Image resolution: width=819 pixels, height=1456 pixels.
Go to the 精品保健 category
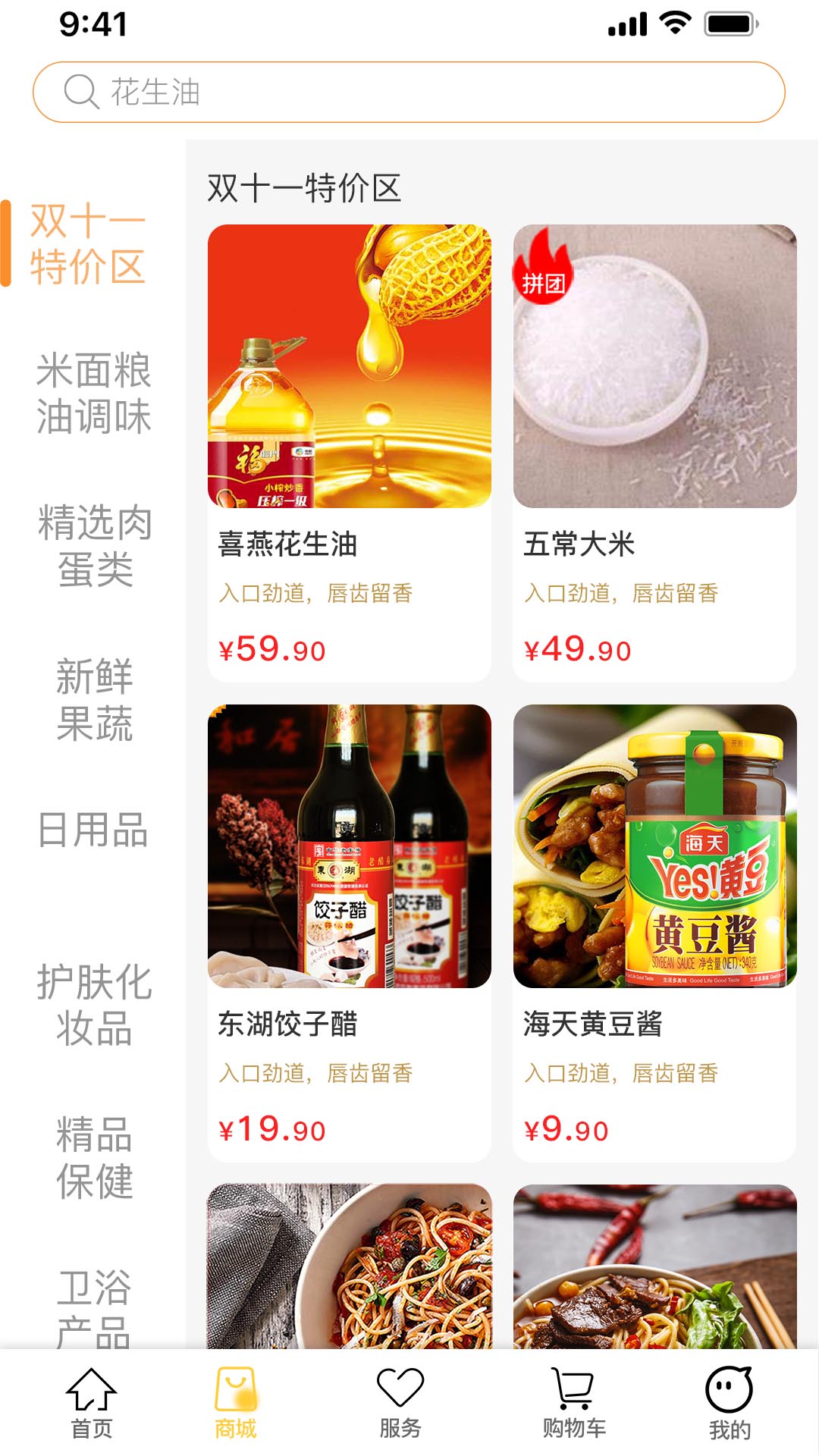[94, 1157]
